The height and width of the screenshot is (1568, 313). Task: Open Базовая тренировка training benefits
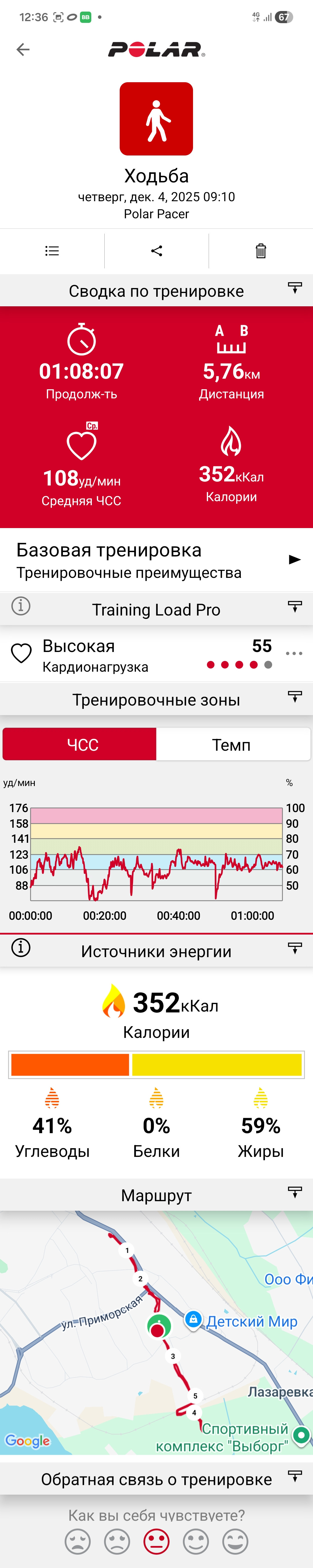[156, 560]
